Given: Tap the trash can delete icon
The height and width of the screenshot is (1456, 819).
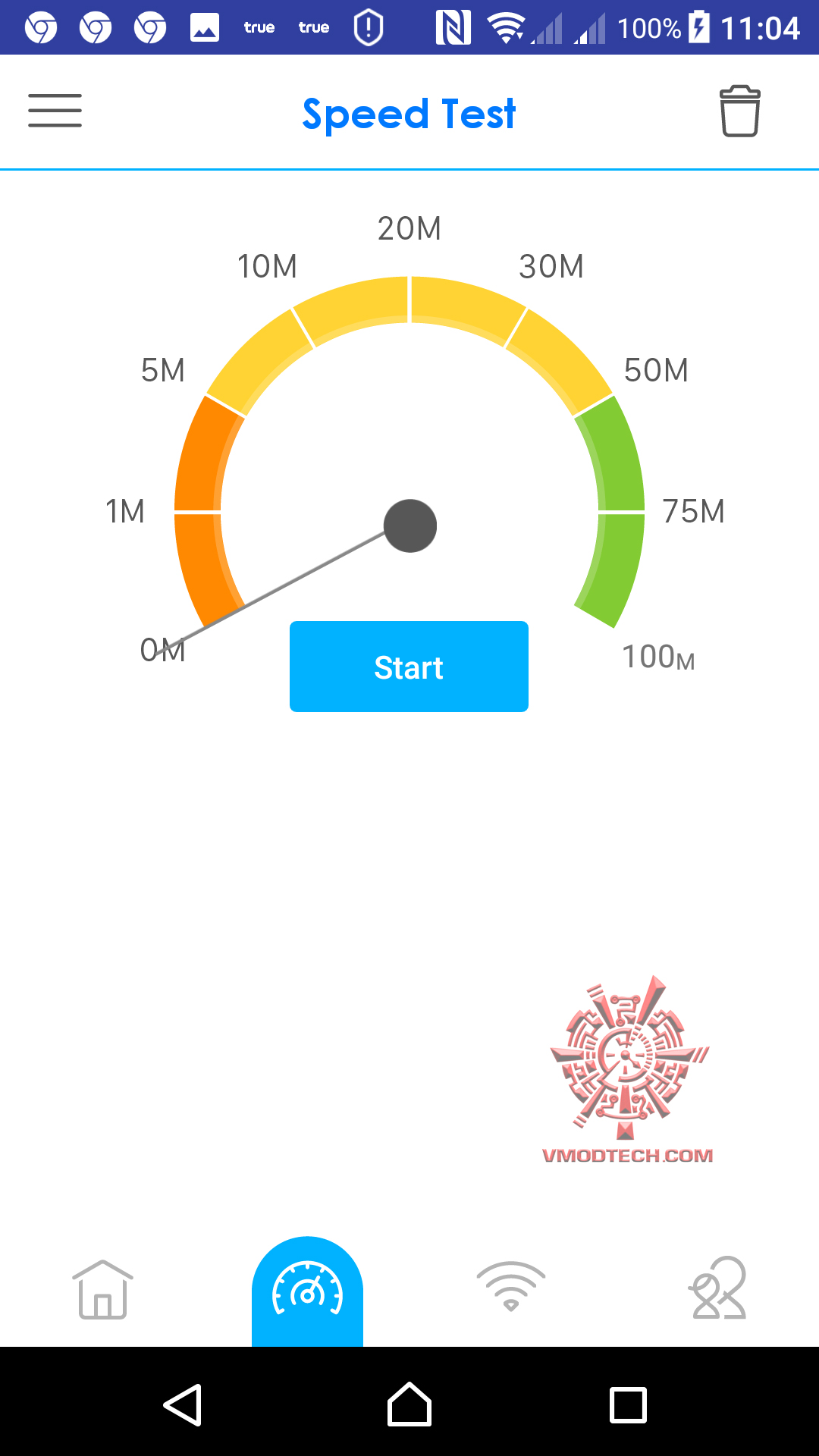Looking at the screenshot, I should [739, 111].
